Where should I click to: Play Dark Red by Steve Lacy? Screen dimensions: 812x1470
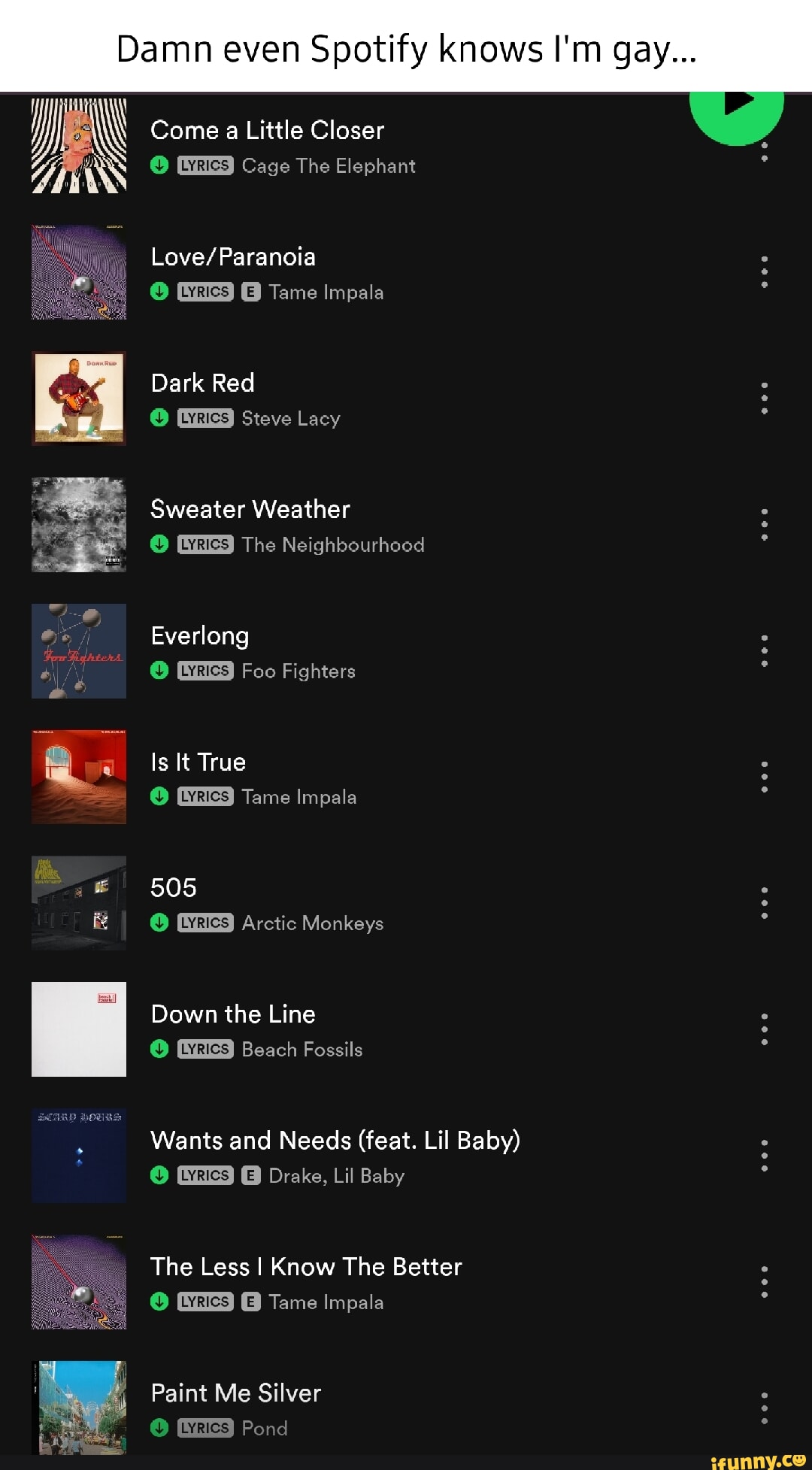203,383
